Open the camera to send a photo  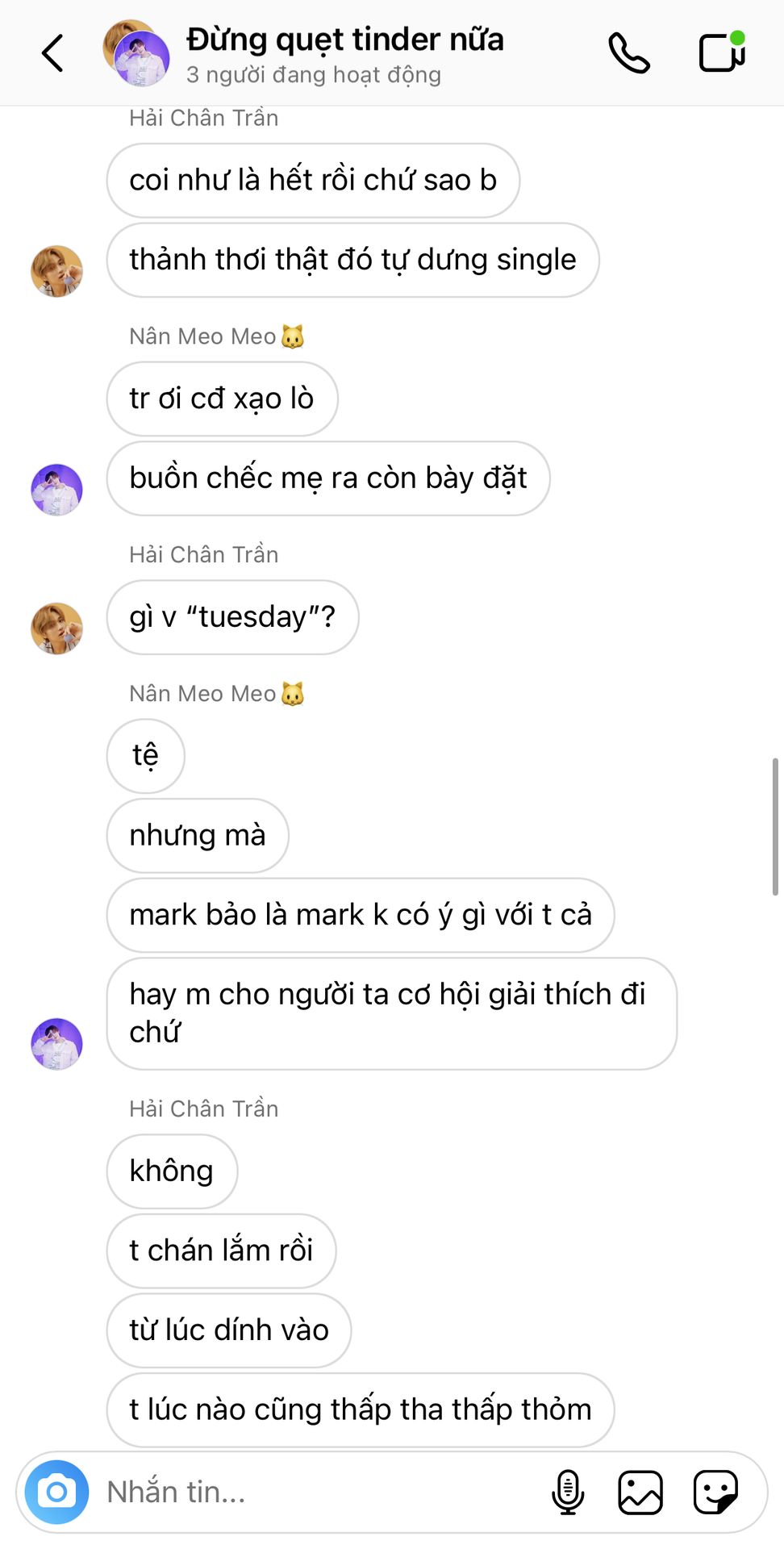click(x=56, y=1492)
